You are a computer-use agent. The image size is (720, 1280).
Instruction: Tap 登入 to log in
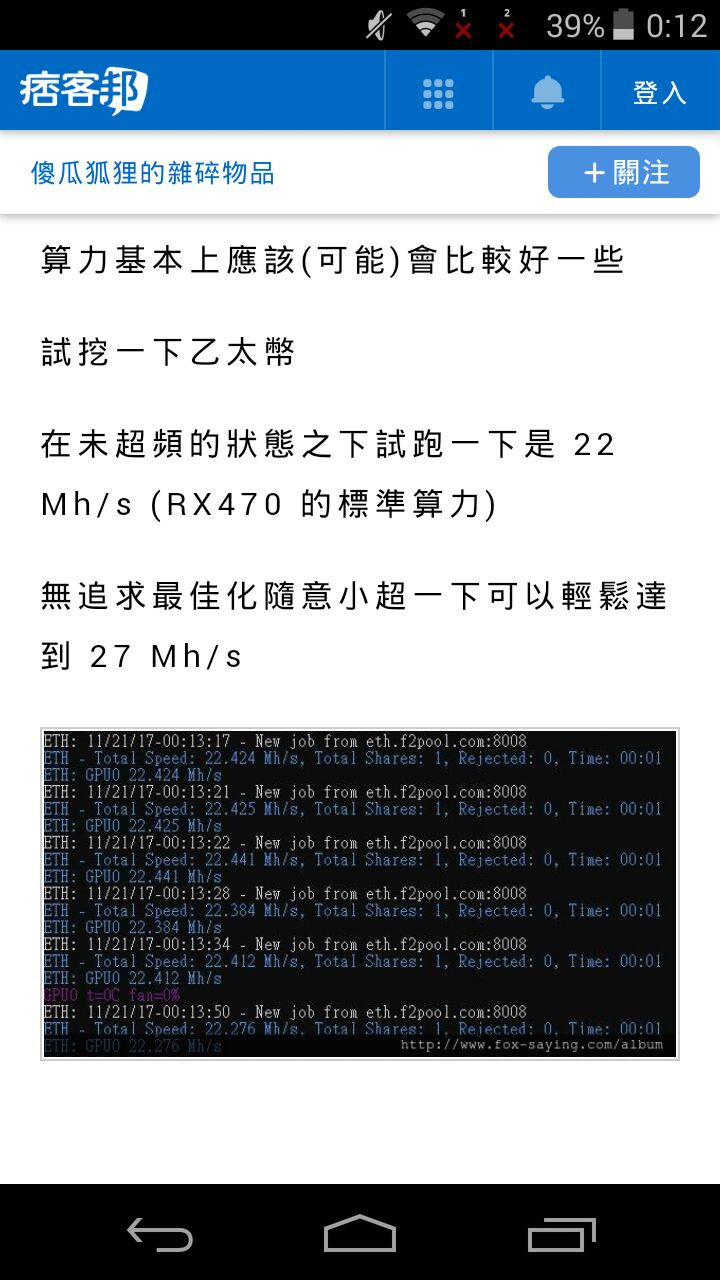click(660, 92)
